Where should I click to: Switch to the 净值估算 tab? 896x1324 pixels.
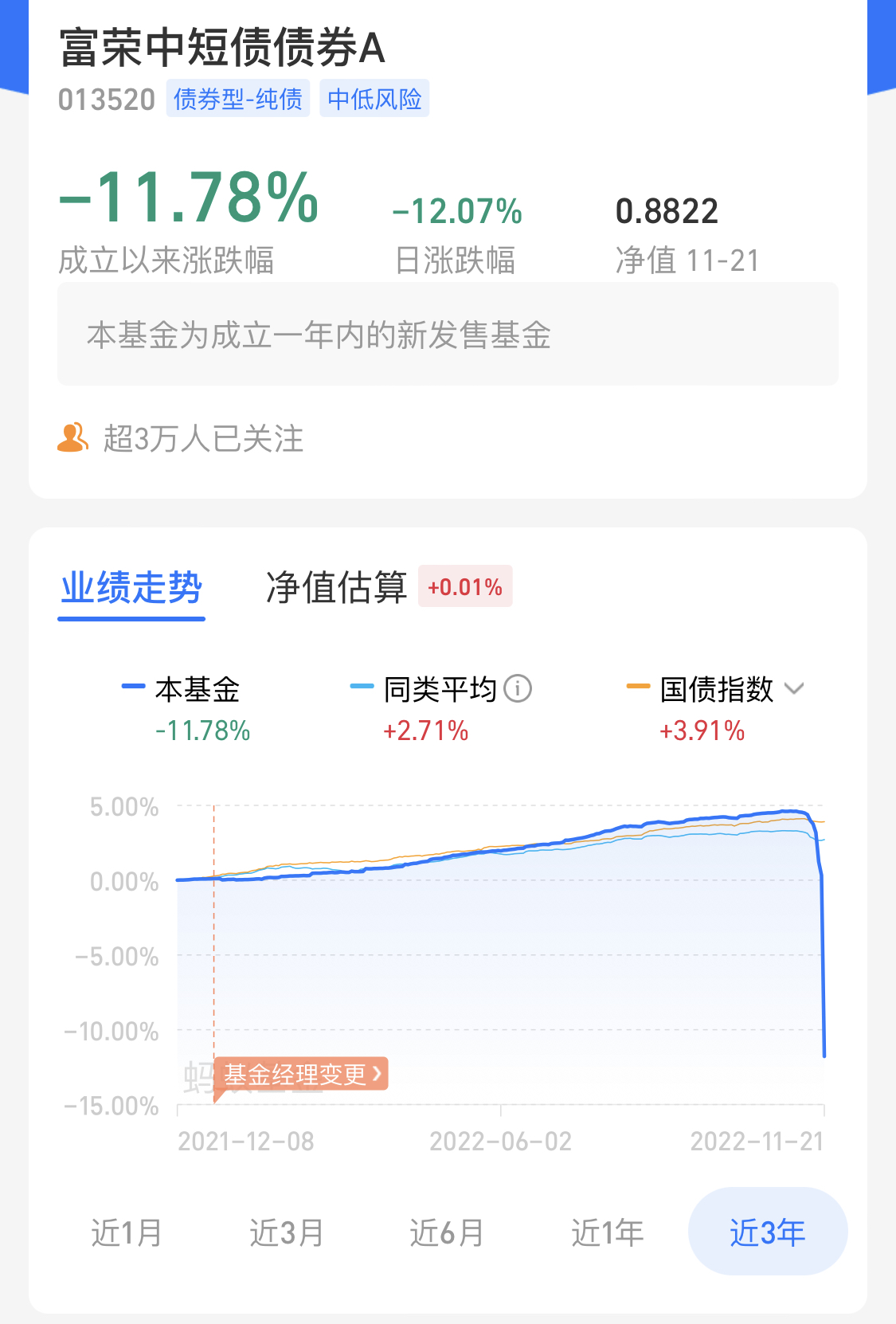pyautogui.click(x=337, y=587)
